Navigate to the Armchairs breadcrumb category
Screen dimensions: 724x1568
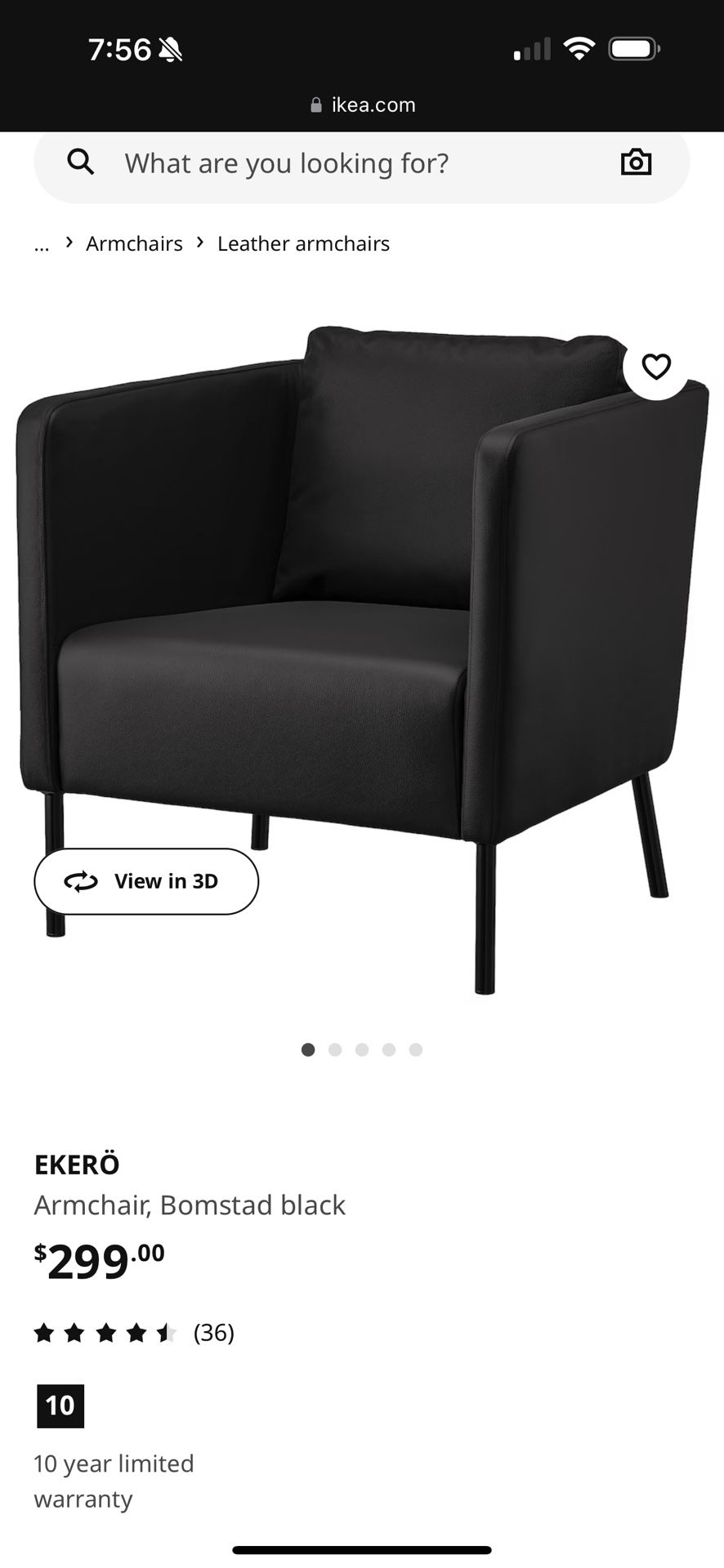point(134,243)
